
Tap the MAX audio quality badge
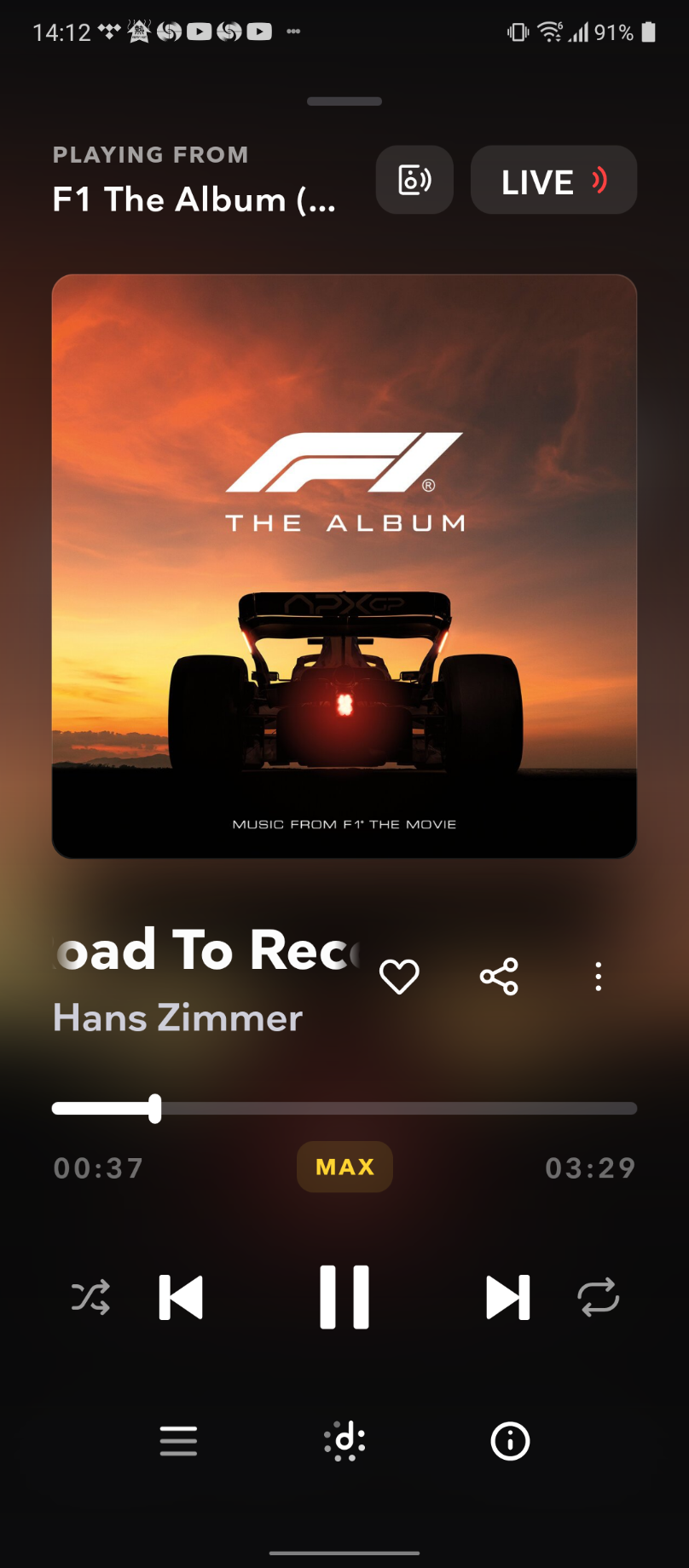point(344,1167)
